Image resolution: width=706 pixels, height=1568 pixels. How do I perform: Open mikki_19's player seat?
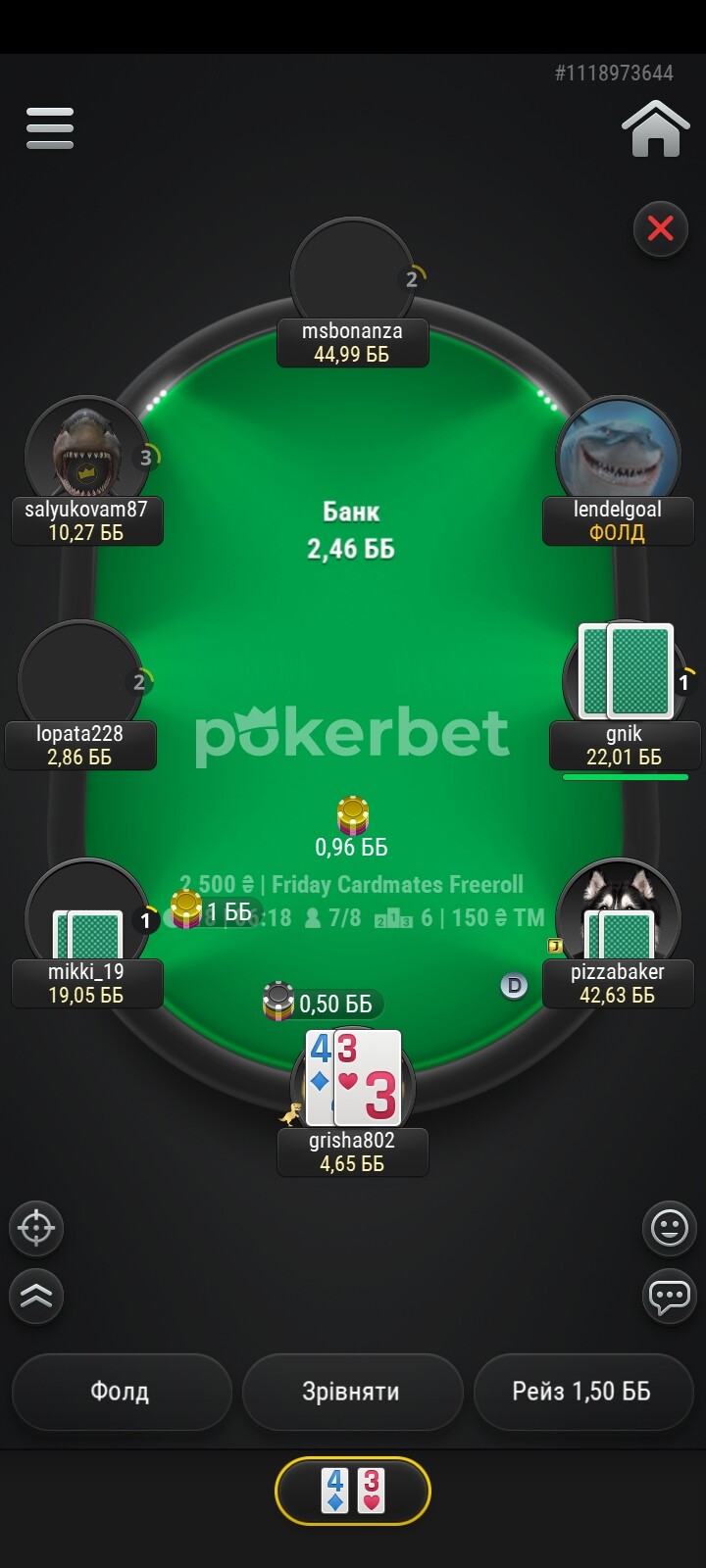click(x=87, y=935)
